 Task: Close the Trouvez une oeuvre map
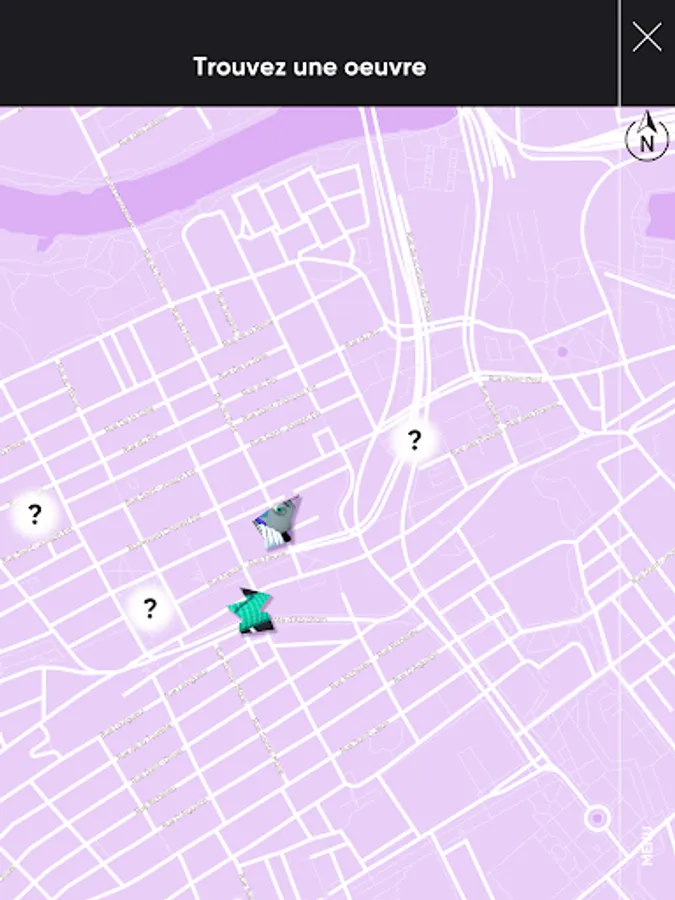pyautogui.click(x=647, y=38)
